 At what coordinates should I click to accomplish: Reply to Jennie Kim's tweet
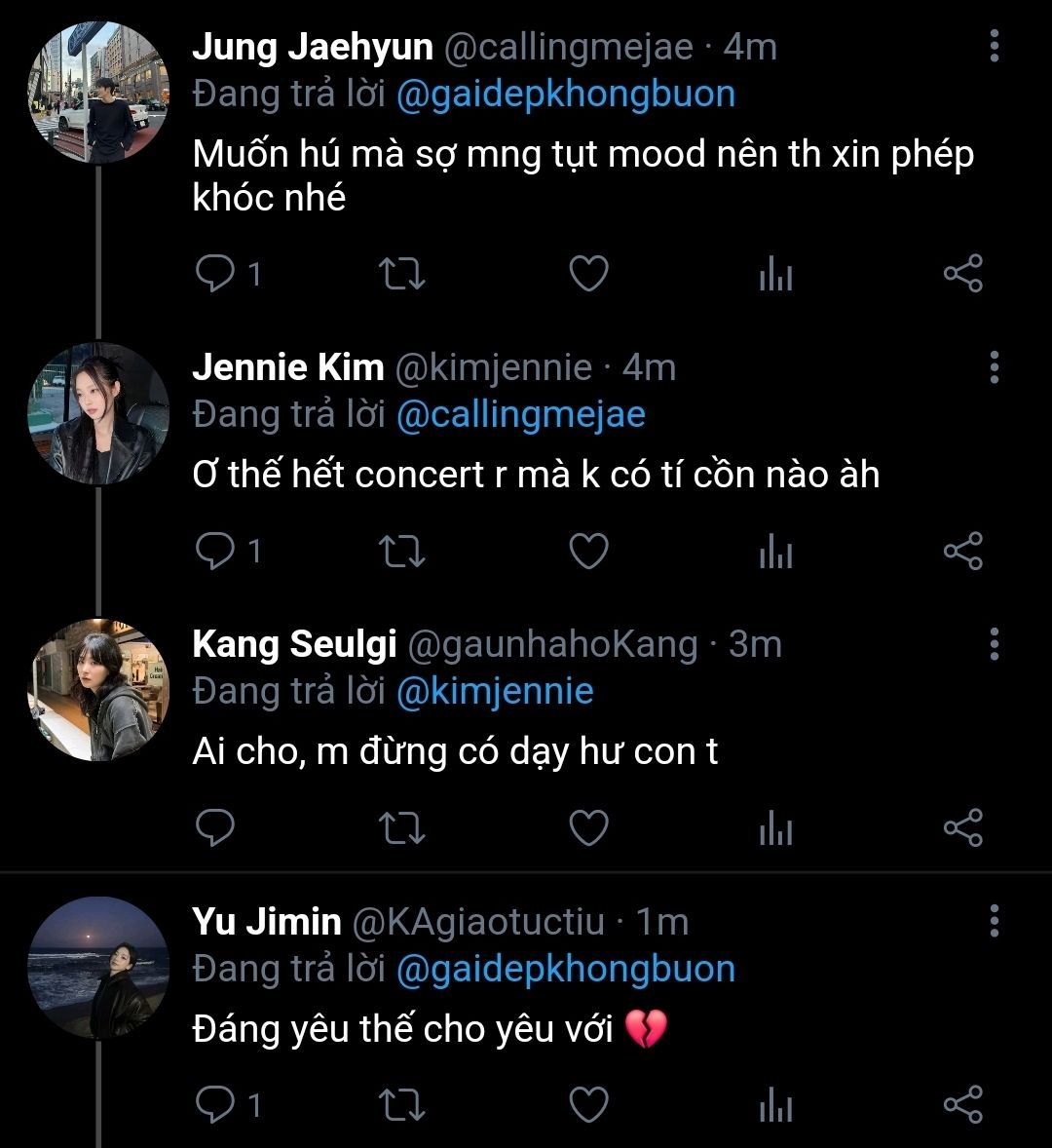(214, 552)
